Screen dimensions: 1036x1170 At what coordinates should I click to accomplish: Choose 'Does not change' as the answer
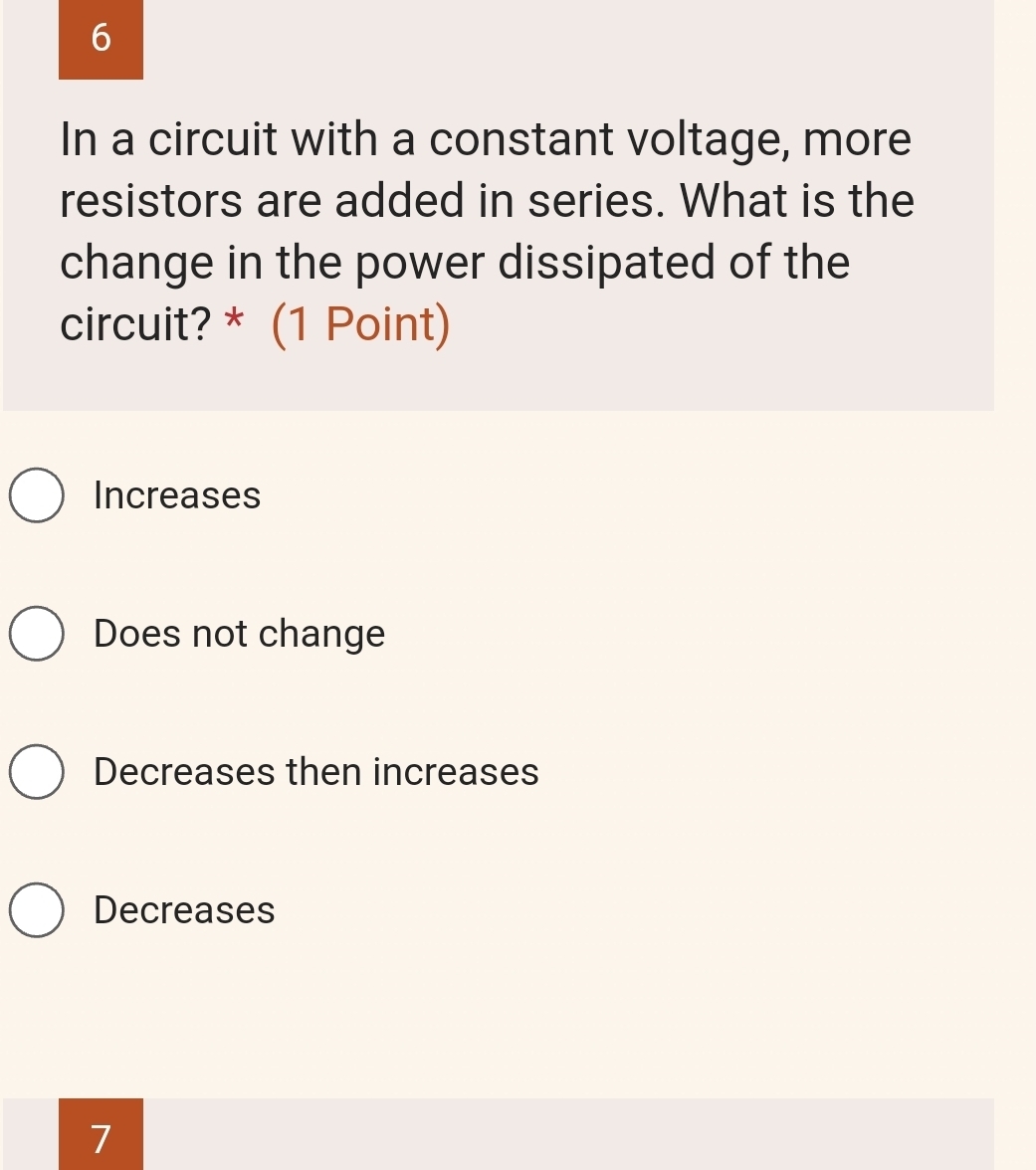pyautogui.click(x=38, y=634)
